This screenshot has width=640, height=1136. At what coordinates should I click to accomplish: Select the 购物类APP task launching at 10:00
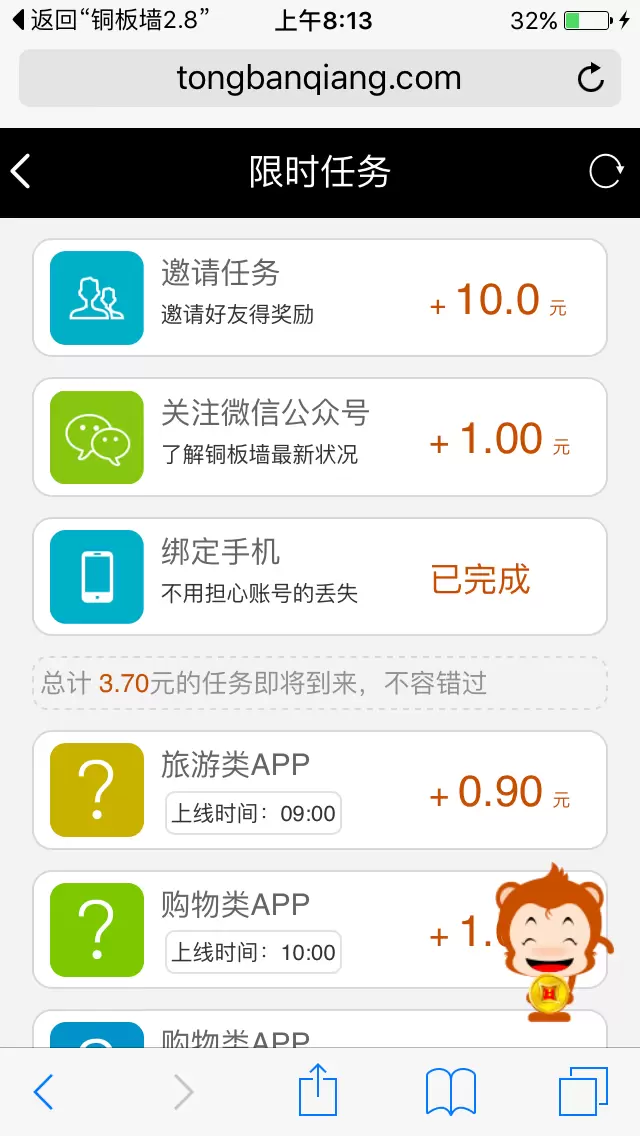tap(280, 930)
